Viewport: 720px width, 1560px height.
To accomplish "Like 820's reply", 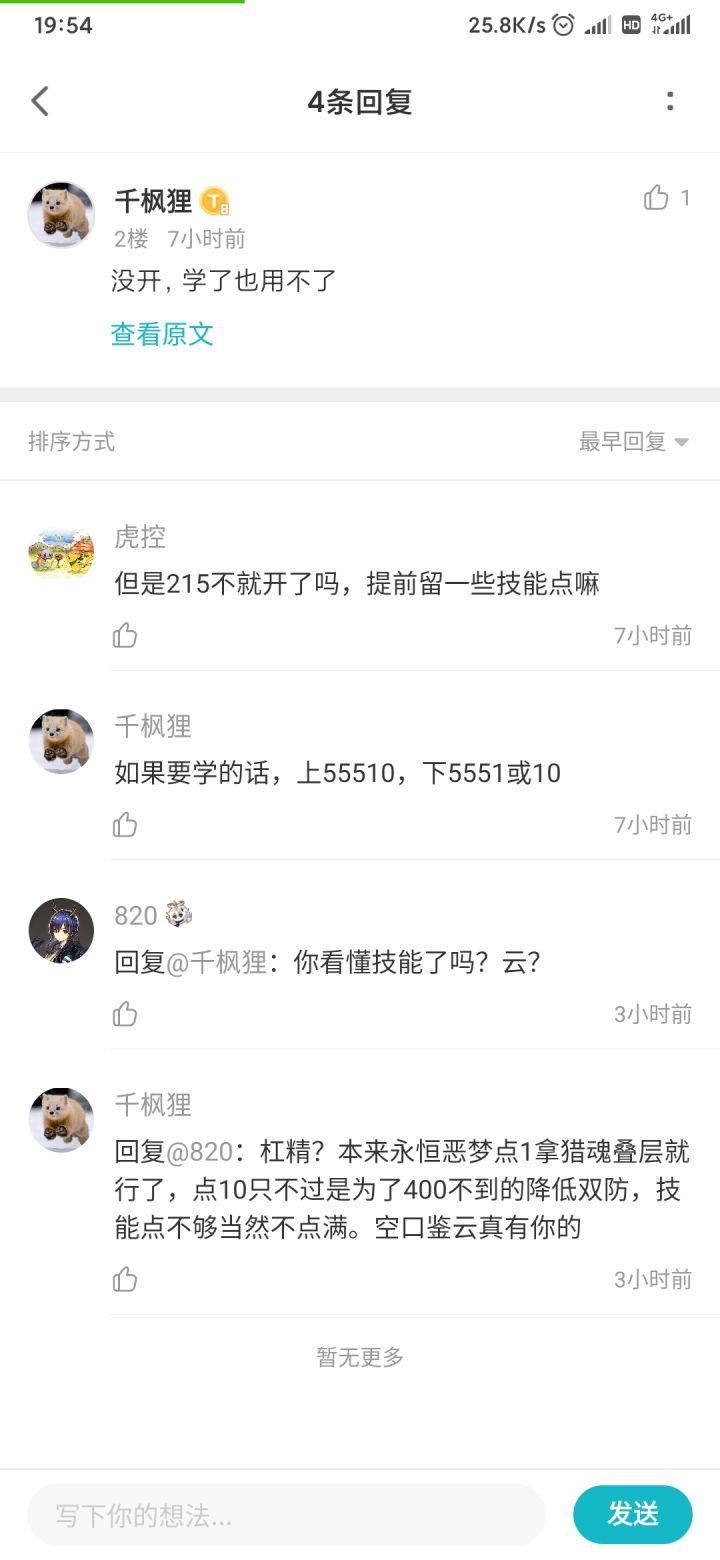I will point(125,1014).
